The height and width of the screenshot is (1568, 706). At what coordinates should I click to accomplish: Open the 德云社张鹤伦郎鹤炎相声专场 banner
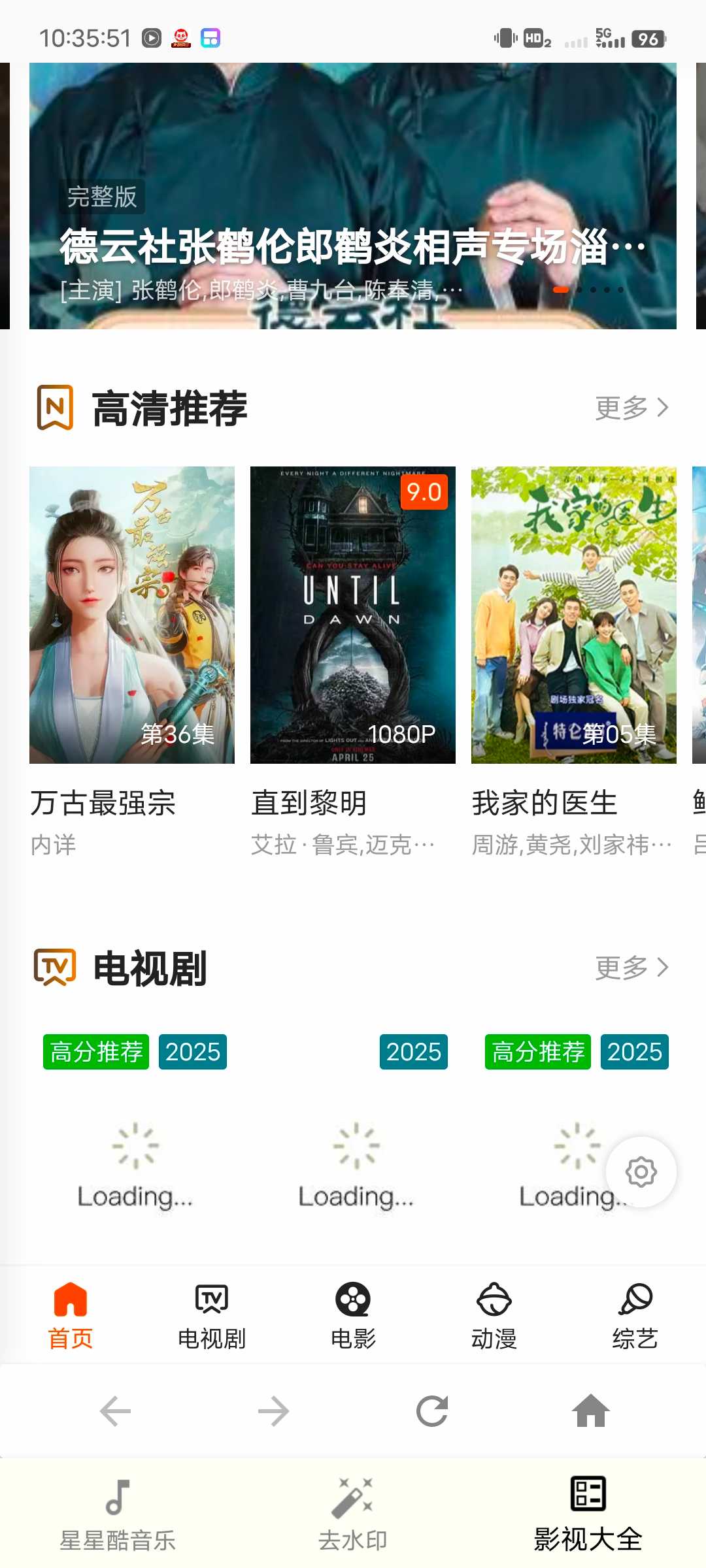pos(353,196)
